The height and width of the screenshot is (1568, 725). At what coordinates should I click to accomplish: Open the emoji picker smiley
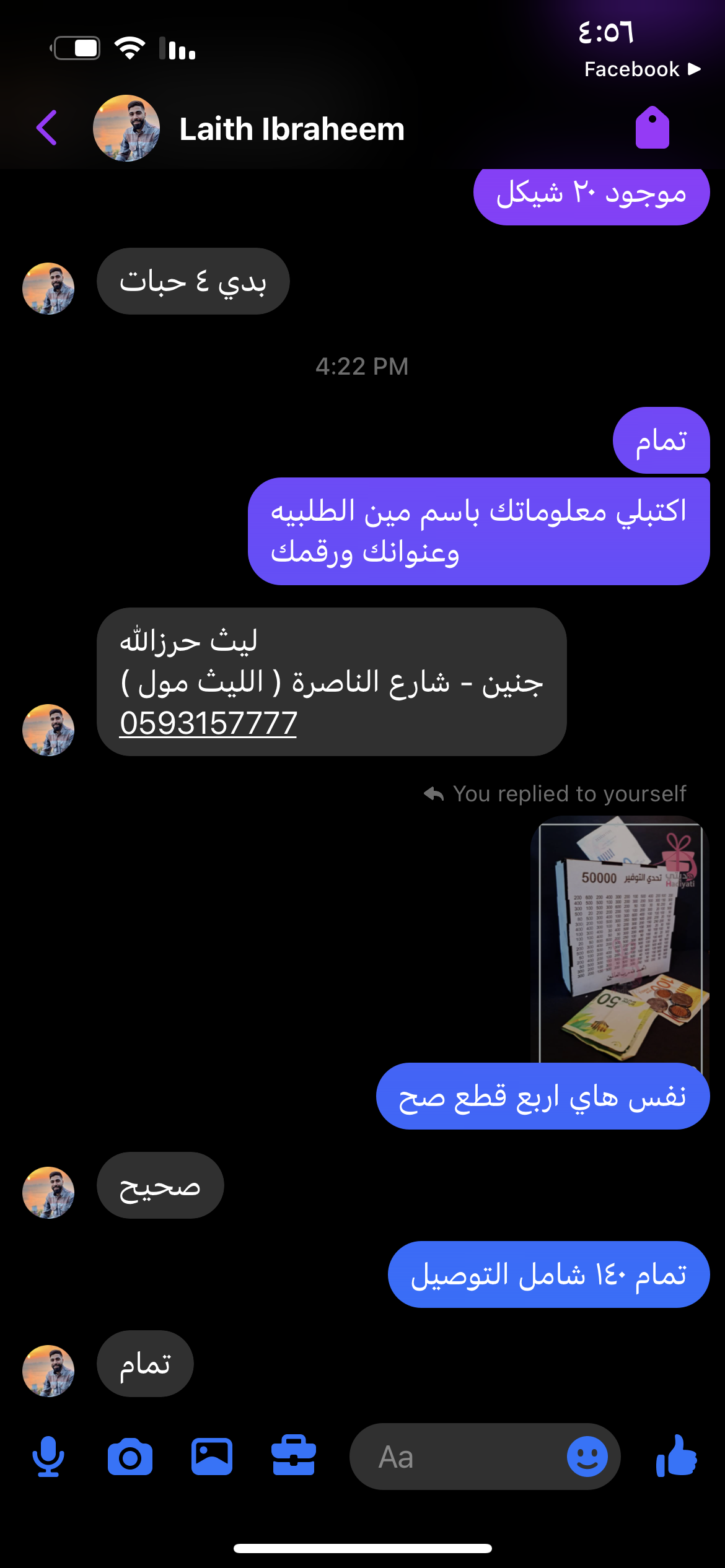[x=587, y=1457]
